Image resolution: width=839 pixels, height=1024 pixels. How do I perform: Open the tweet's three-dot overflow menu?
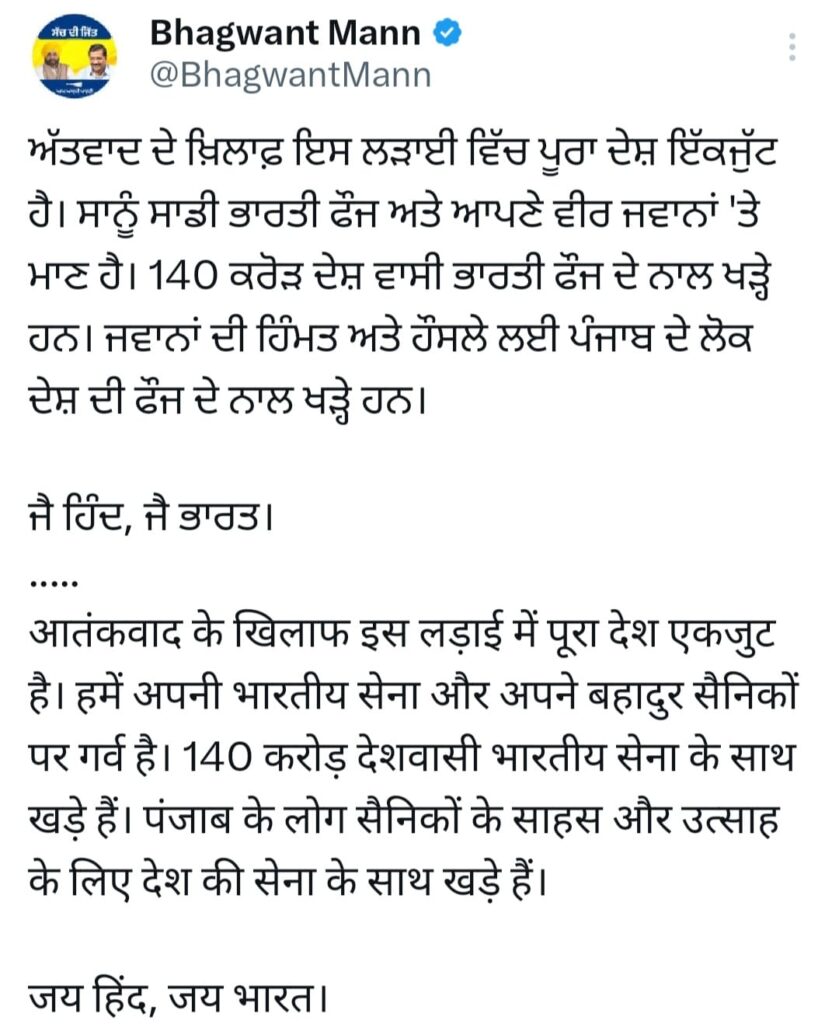pos(792,47)
